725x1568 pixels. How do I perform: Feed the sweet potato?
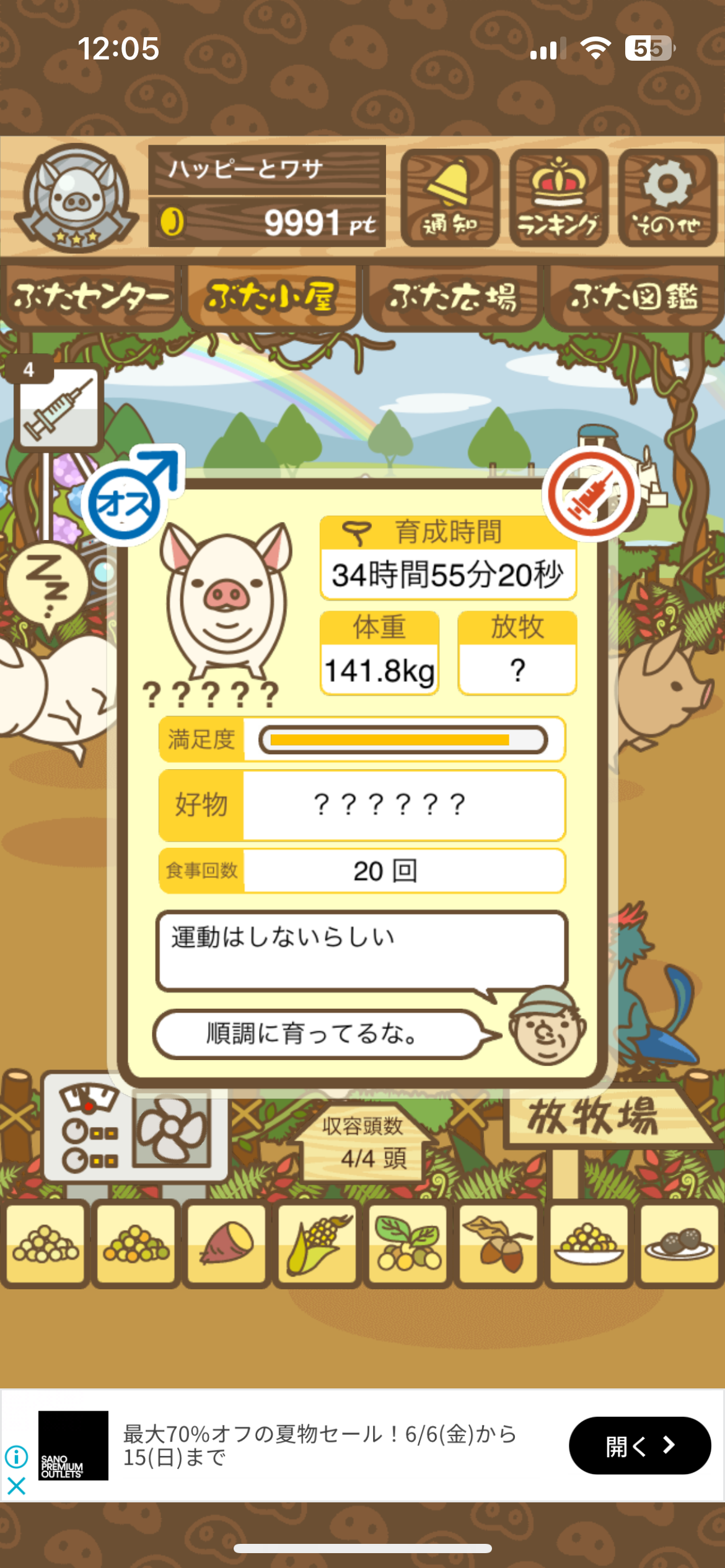coord(226,1244)
